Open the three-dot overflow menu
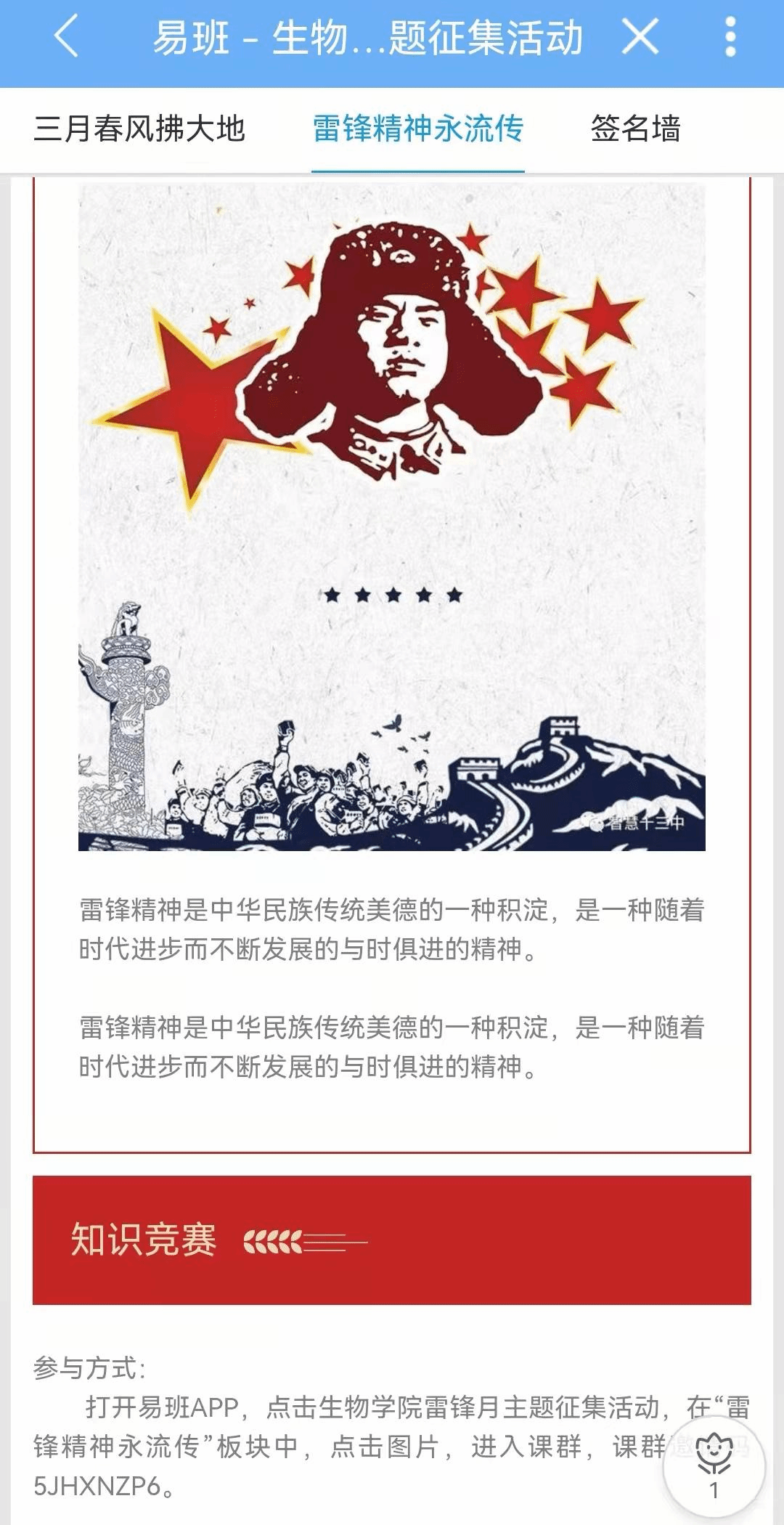This screenshot has width=784, height=1525. click(730, 36)
